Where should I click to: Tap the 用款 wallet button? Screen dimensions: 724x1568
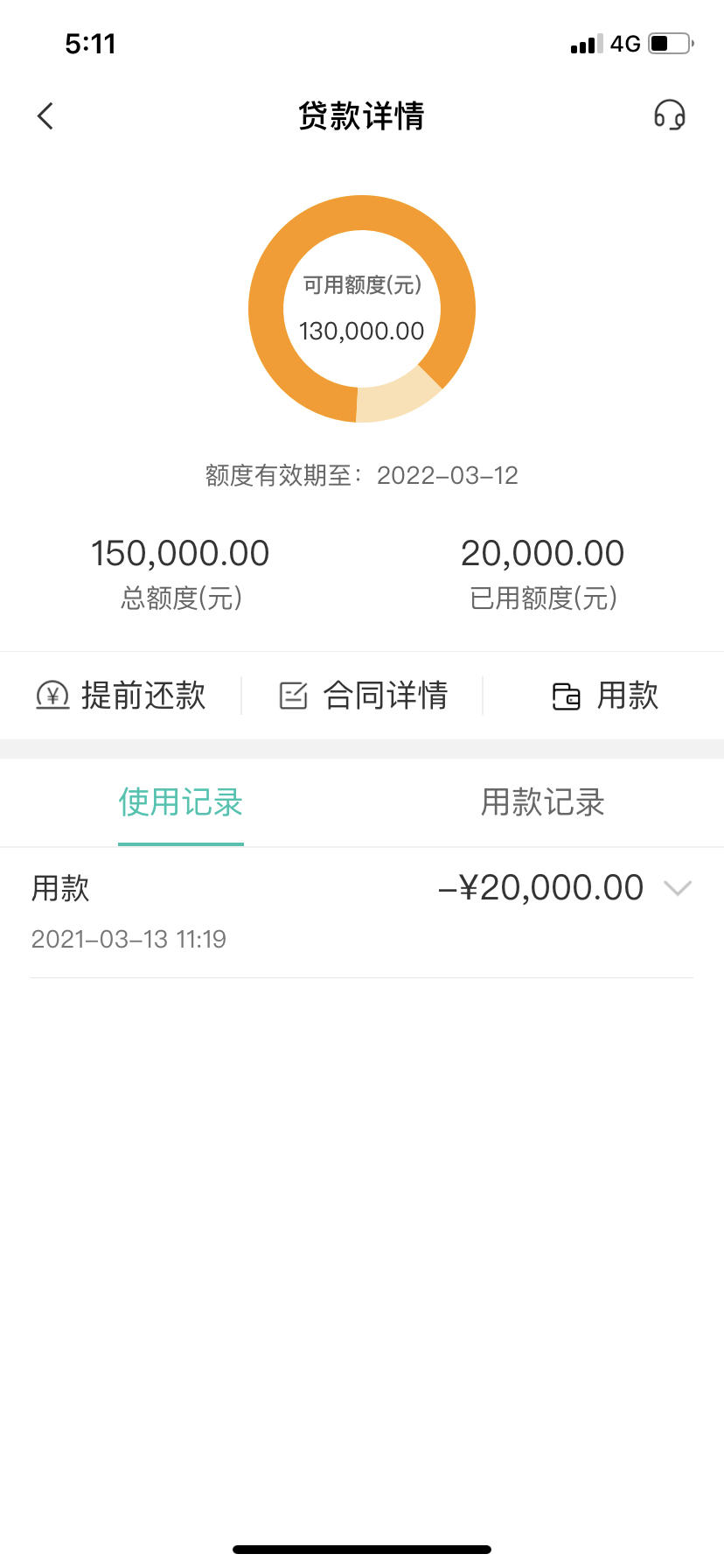click(x=605, y=696)
